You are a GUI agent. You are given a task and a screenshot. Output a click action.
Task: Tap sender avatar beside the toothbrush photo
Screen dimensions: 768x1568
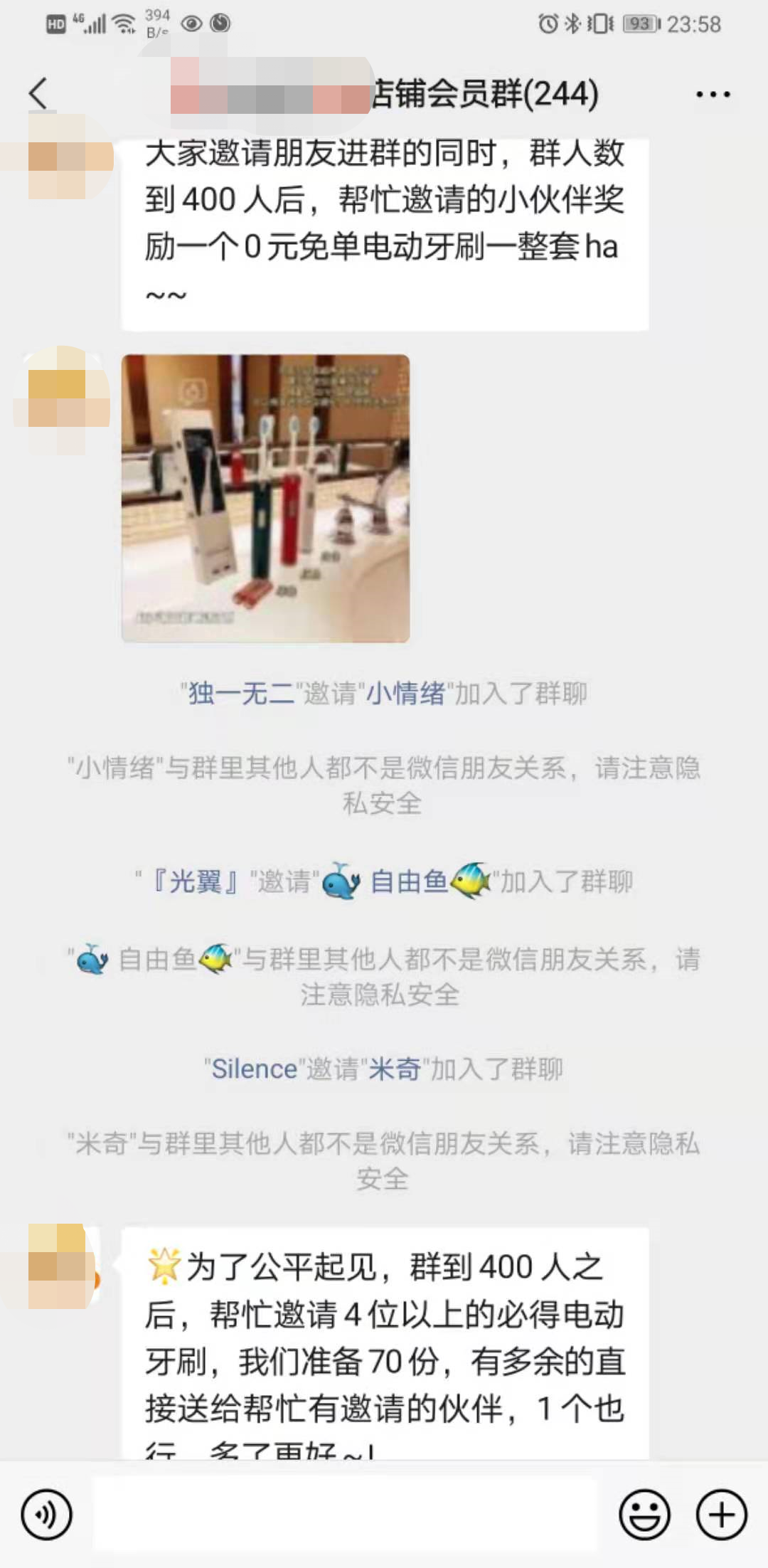tap(63, 397)
